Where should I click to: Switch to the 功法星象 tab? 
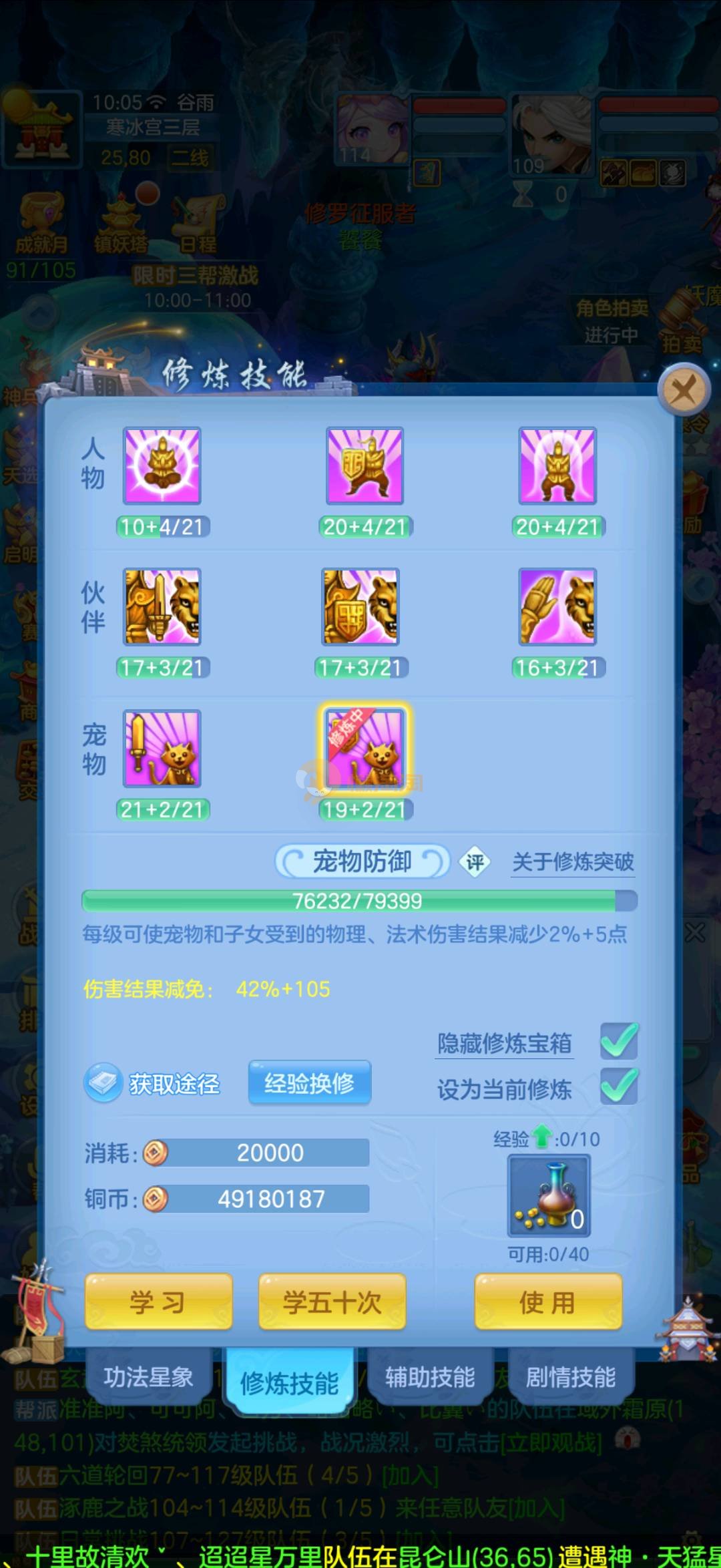coord(148,1376)
